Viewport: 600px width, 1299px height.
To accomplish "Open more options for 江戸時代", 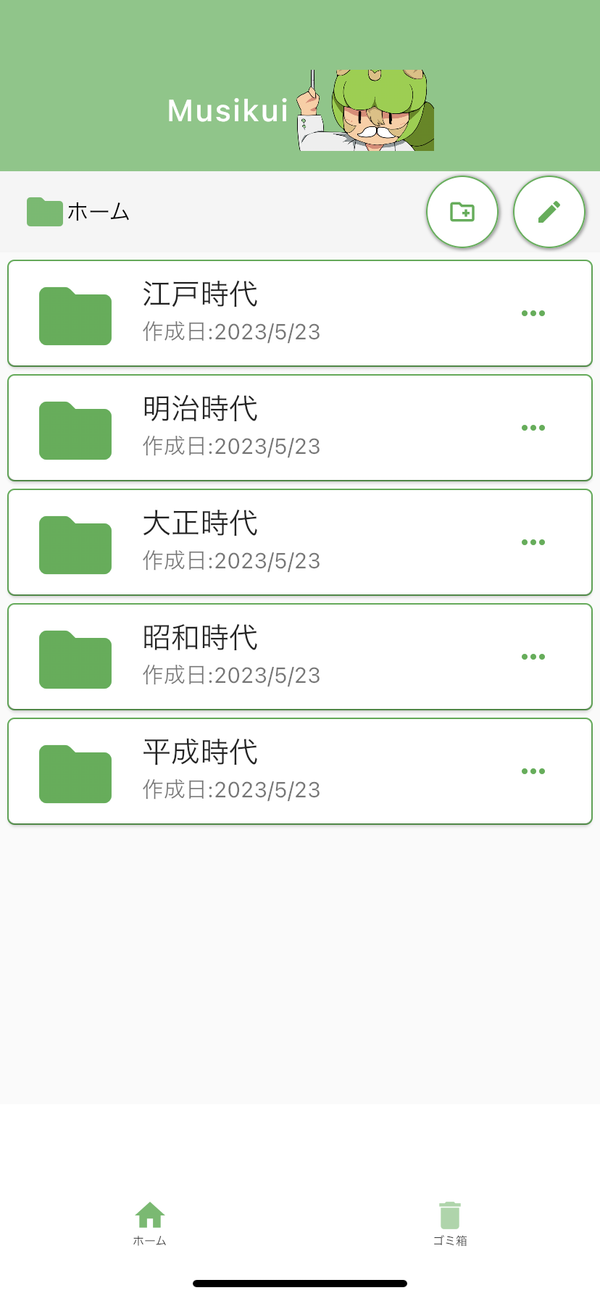I will tap(533, 313).
